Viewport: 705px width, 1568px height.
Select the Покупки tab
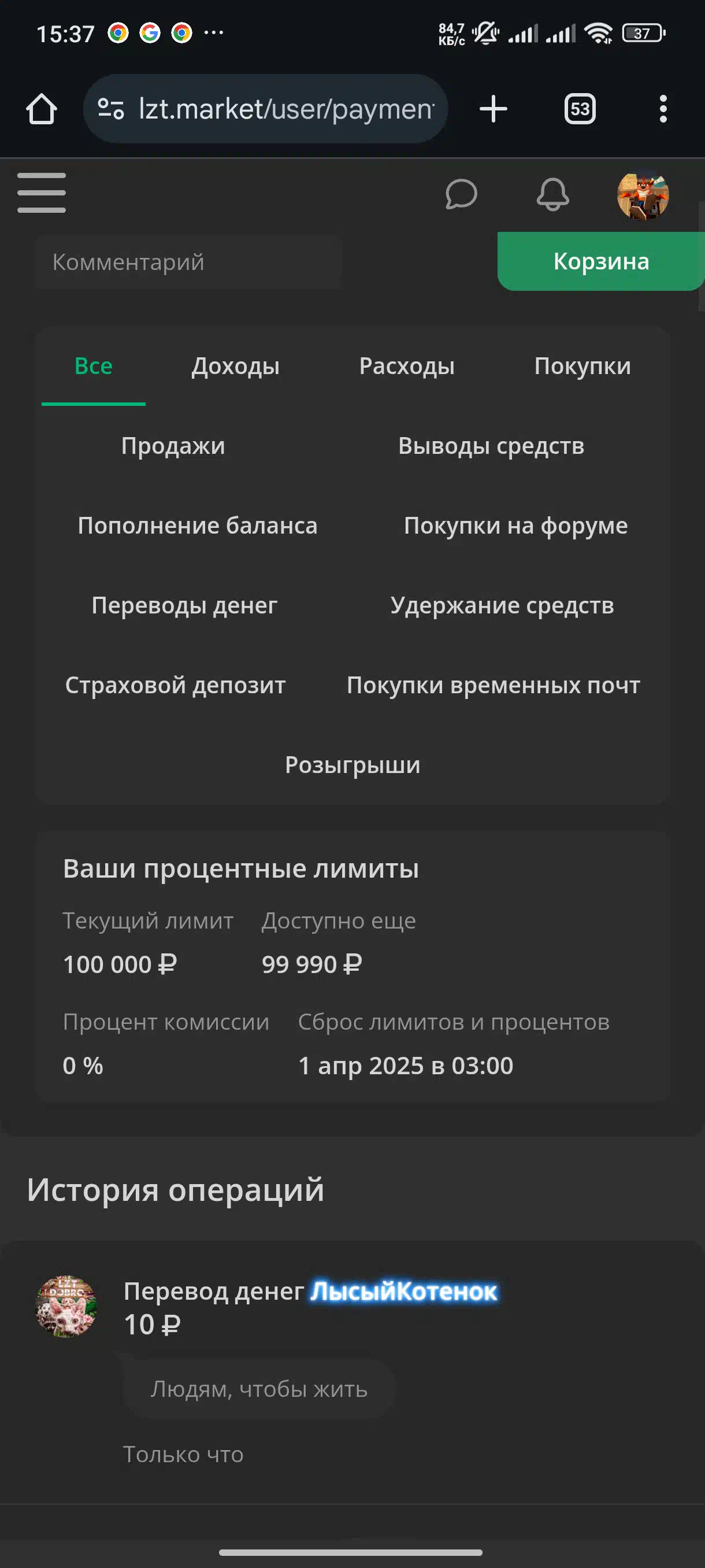582,366
